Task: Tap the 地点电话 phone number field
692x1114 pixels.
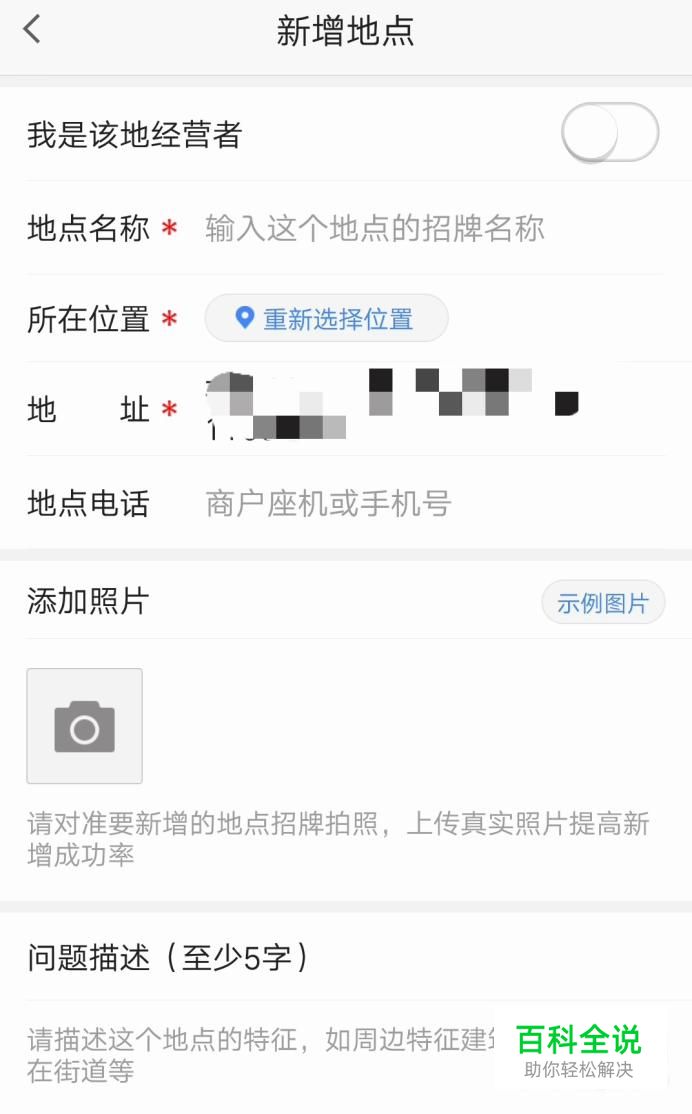Action: pos(433,503)
